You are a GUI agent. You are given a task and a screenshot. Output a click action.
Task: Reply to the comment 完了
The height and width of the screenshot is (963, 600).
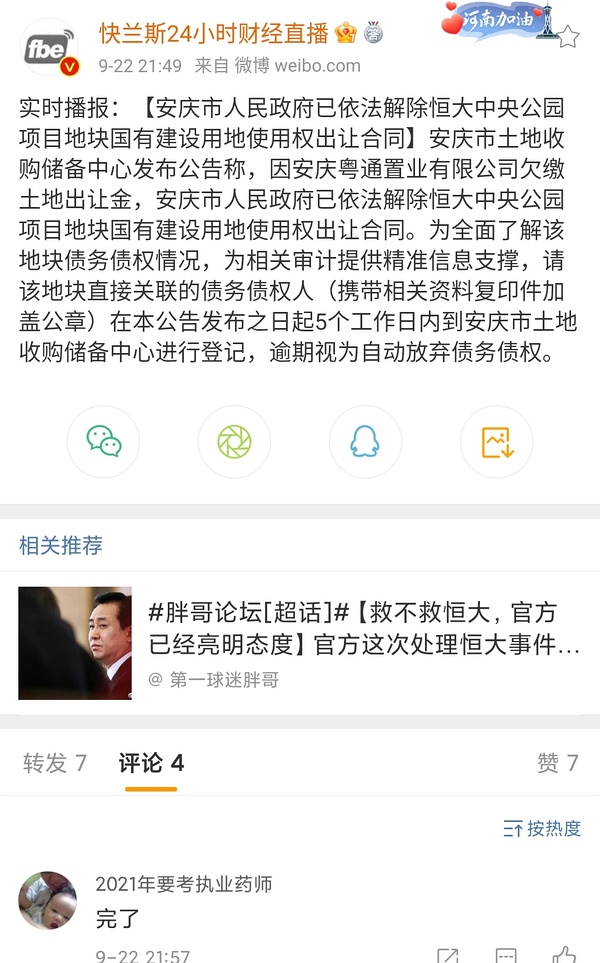click(506, 955)
